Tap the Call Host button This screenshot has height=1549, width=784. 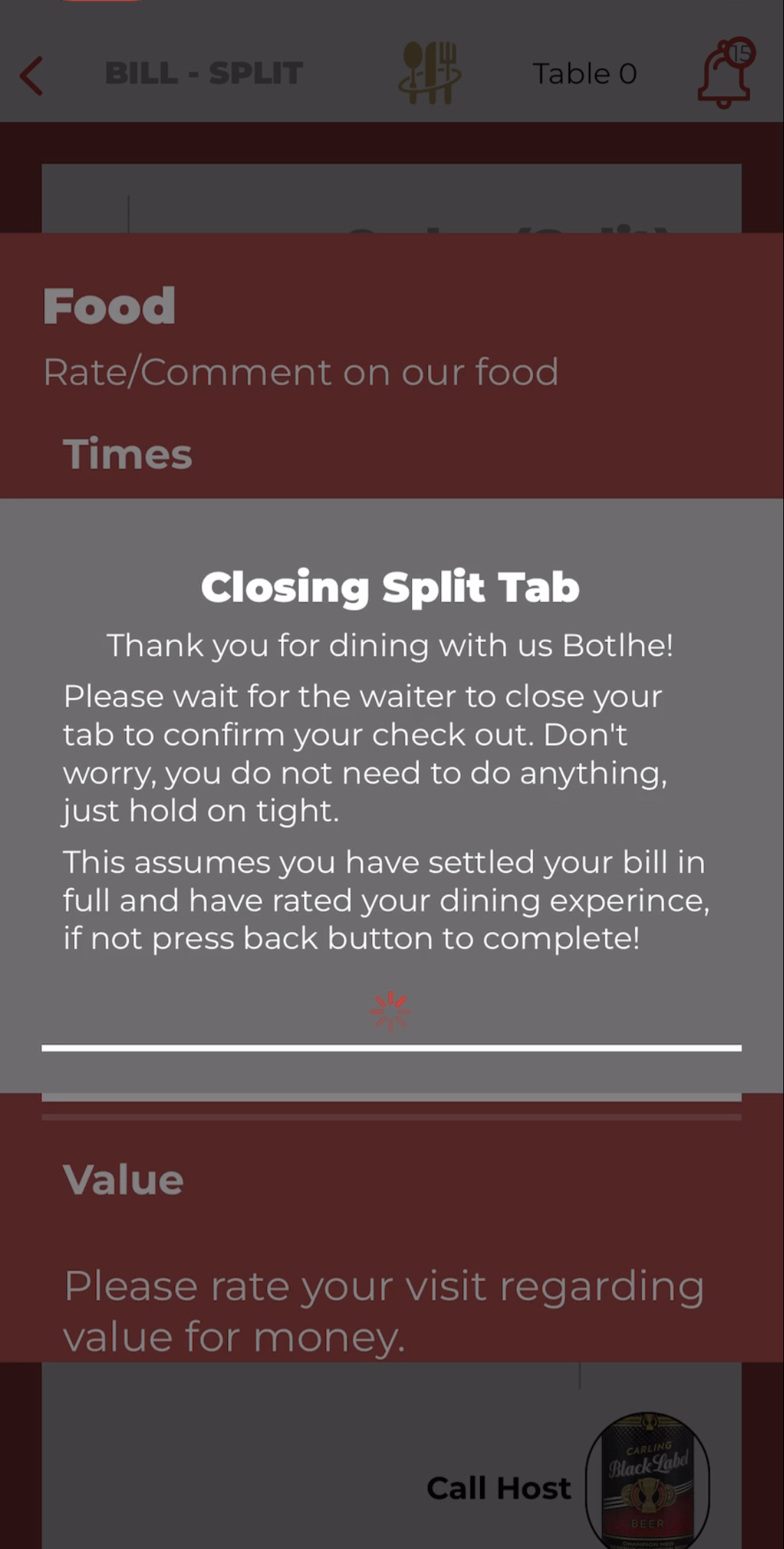coord(499,1488)
